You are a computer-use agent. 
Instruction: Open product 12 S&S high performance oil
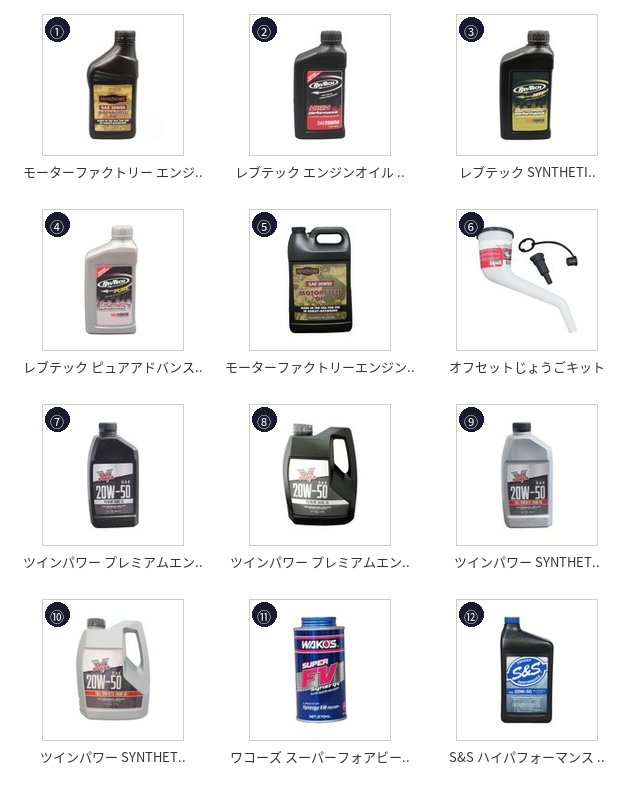coord(527,670)
